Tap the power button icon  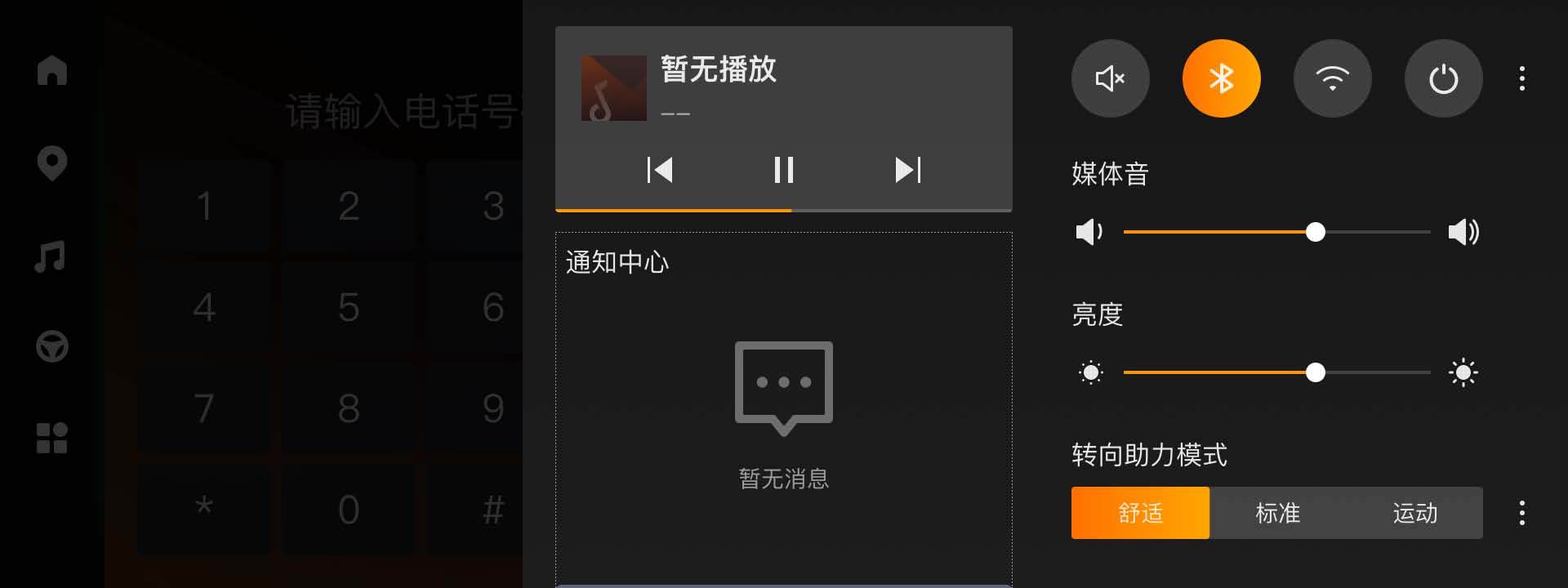click(1443, 78)
